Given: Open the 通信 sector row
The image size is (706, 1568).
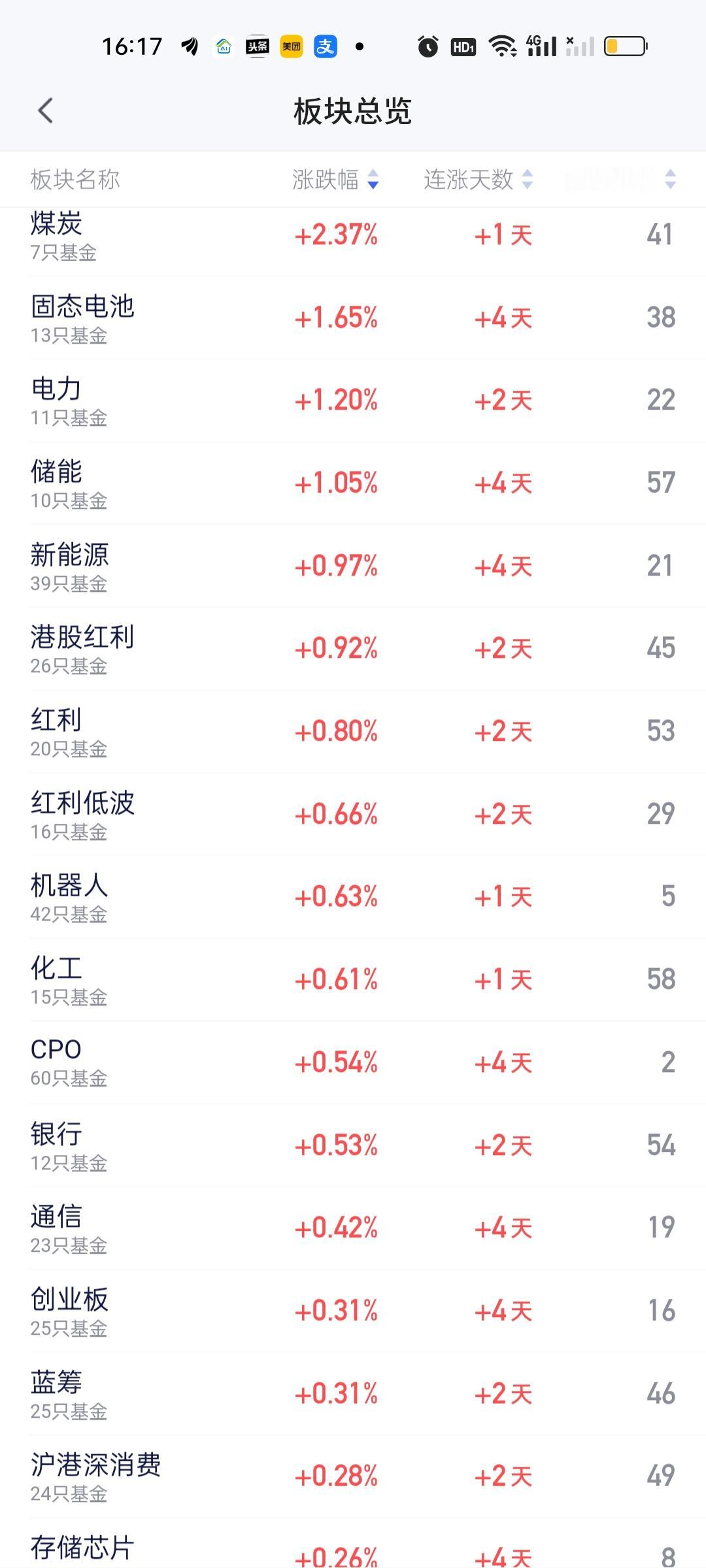Looking at the screenshot, I should pos(353,1228).
